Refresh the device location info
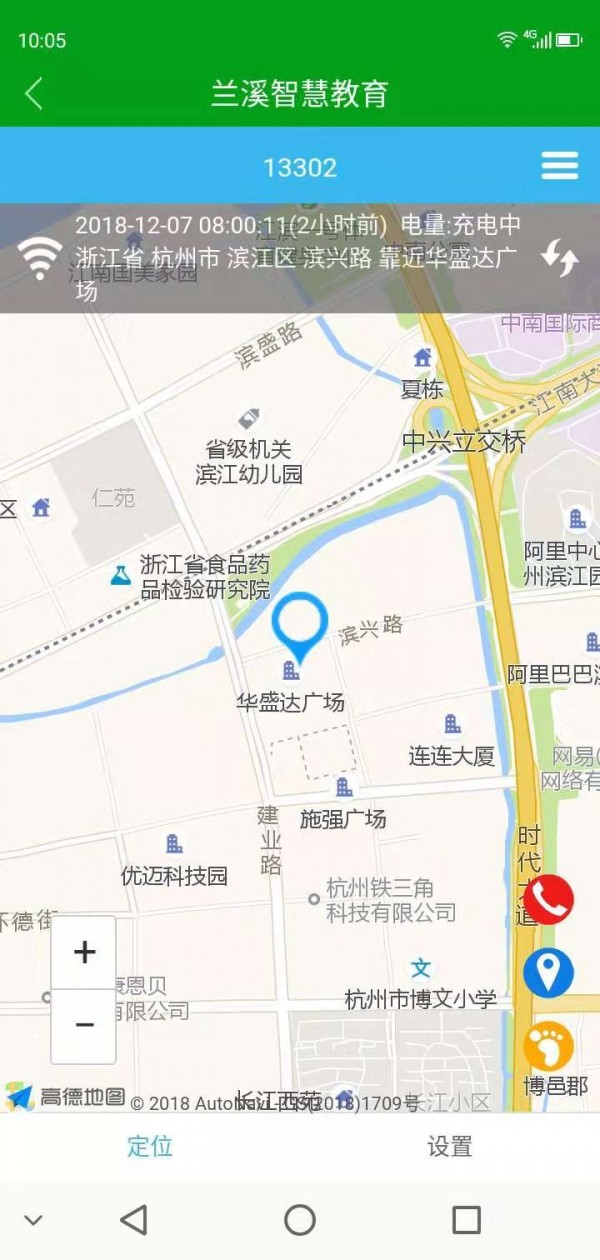Image resolution: width=600 pixels, height=1260 pixels. tap(559, 258)
